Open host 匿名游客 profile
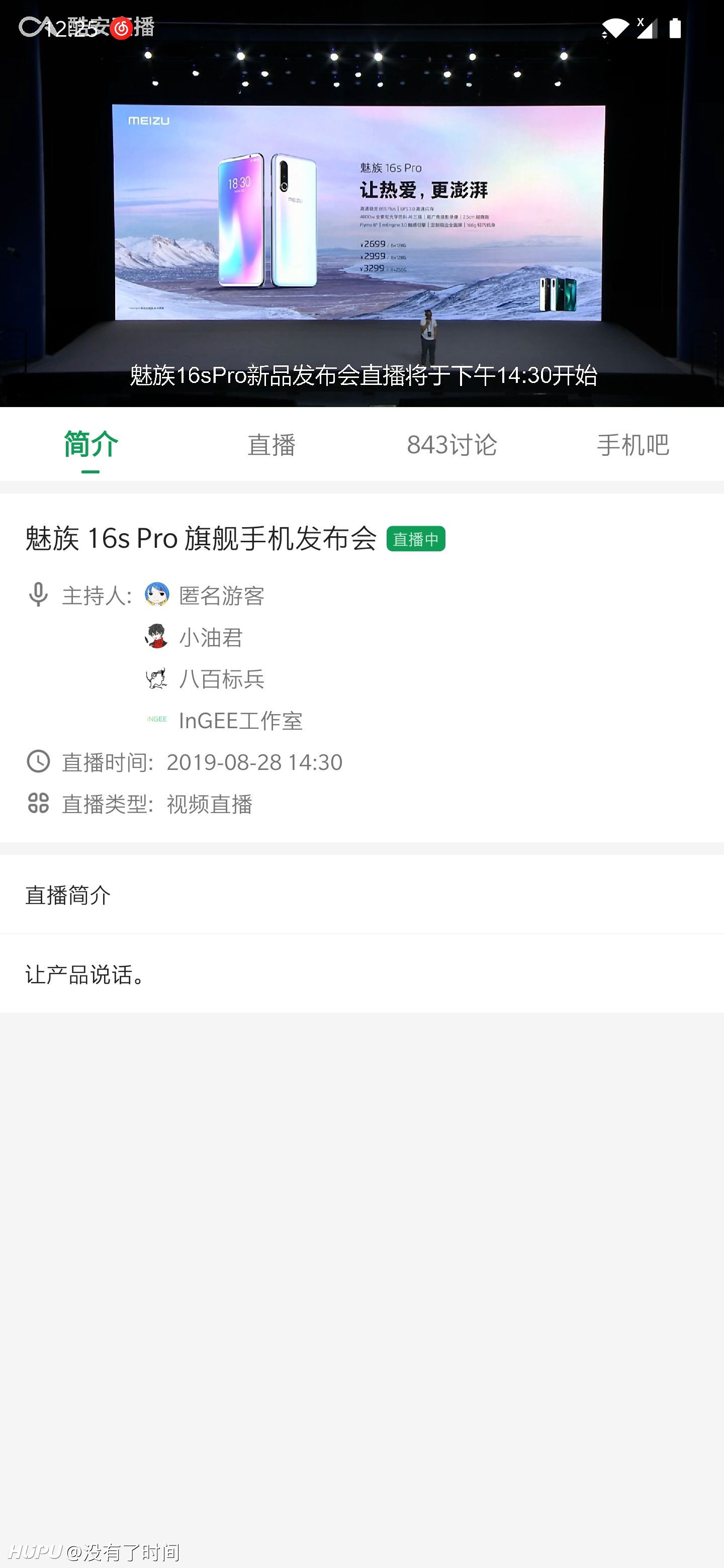The width and height of the screenshot is (724, 1568). click(x=223, y=597)
